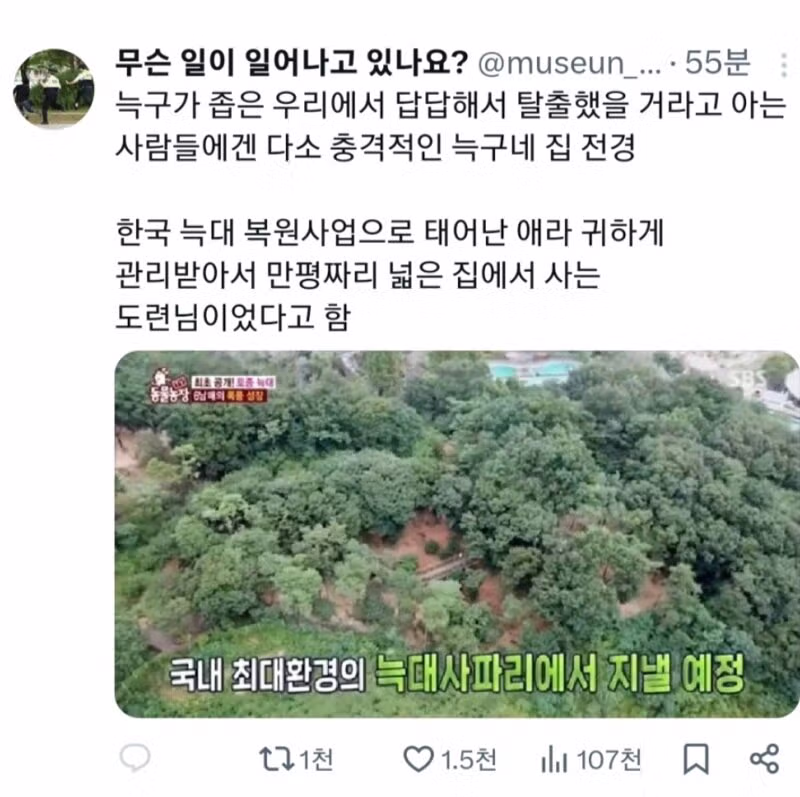Screen dimensions: 800x797
Task: Reply to this post
Action: tap(134, 759)
